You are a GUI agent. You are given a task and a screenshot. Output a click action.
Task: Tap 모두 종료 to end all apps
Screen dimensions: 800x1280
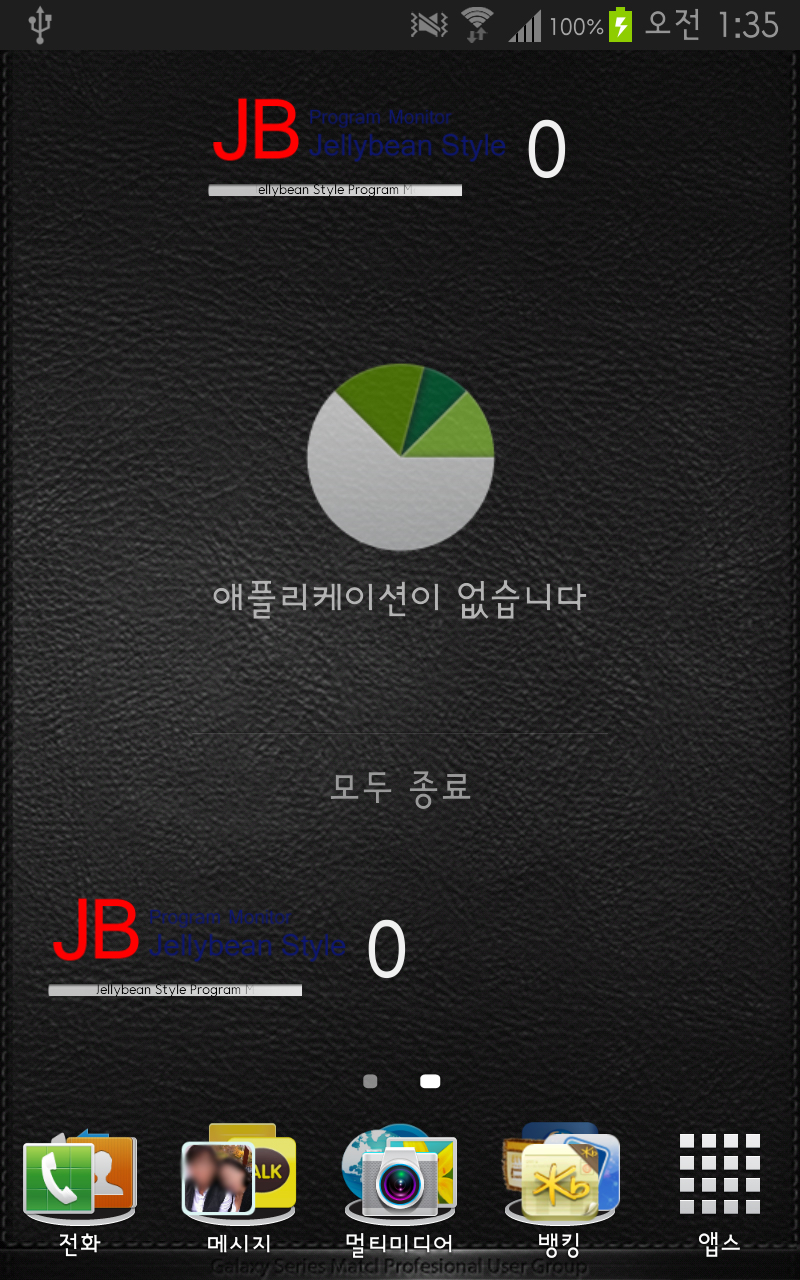tap(400, 787)
